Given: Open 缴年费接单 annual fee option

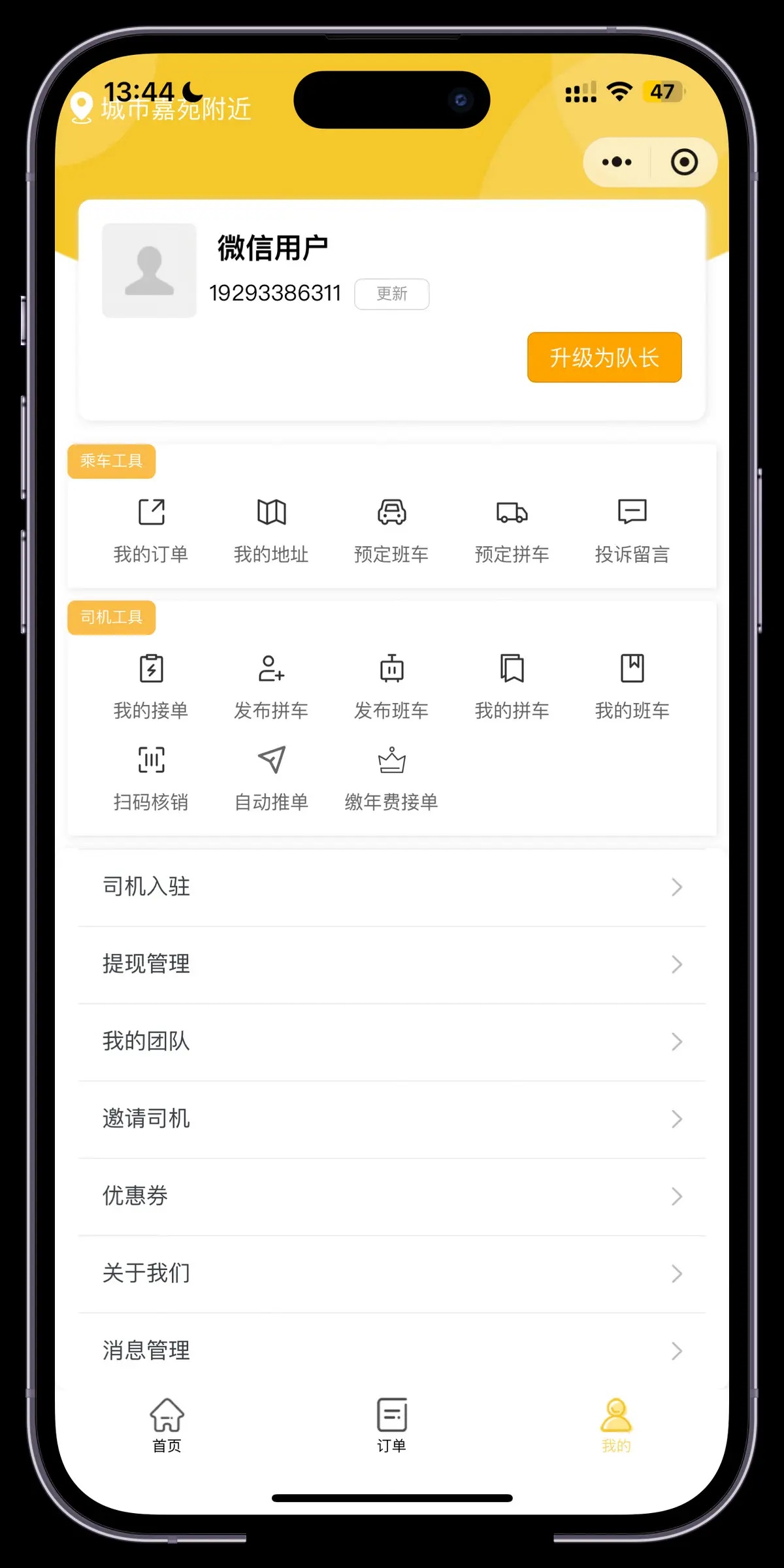Looking at the screenshot, I should (x=391, y=777).
